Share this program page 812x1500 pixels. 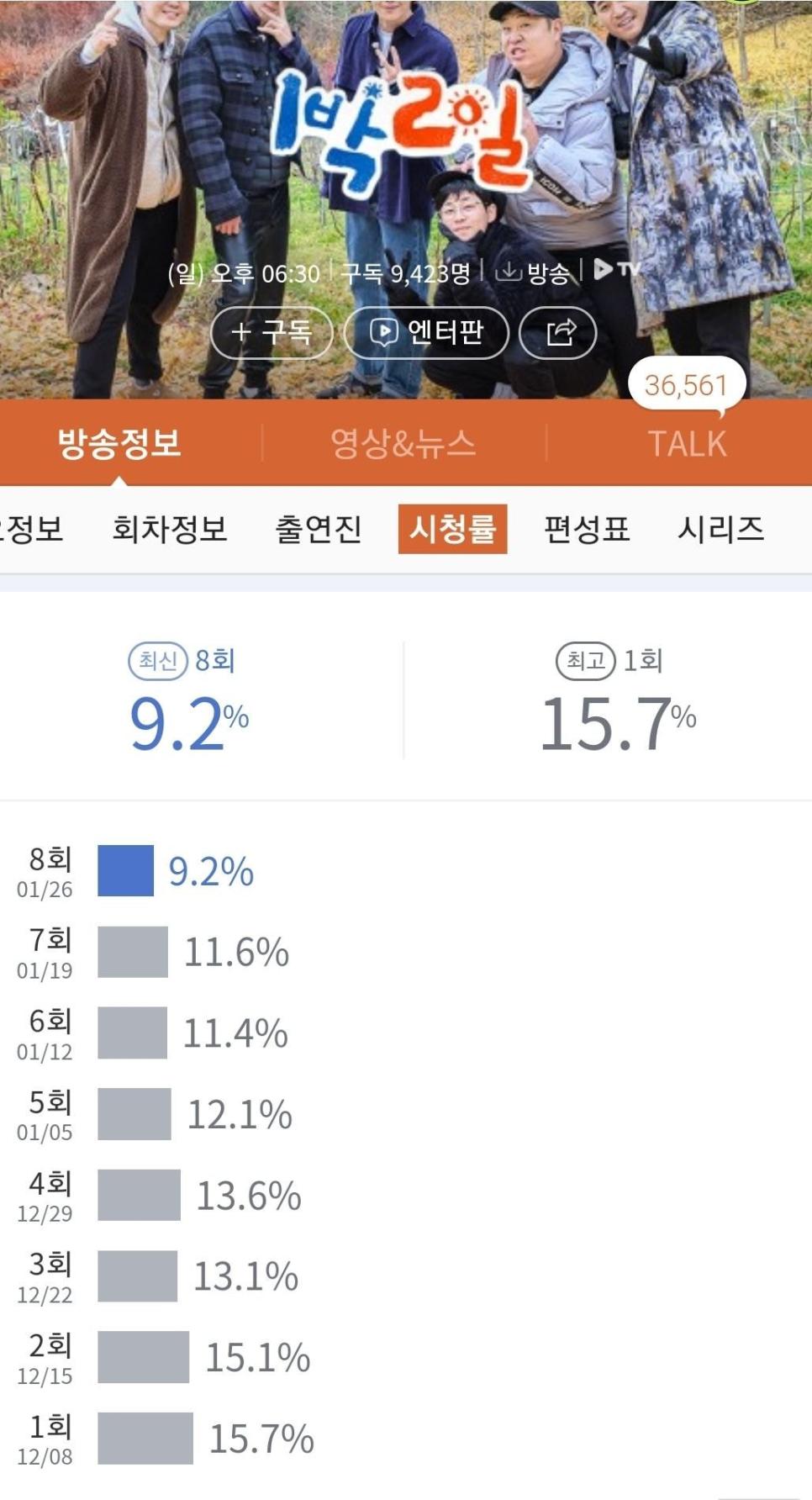coord(558,333)
